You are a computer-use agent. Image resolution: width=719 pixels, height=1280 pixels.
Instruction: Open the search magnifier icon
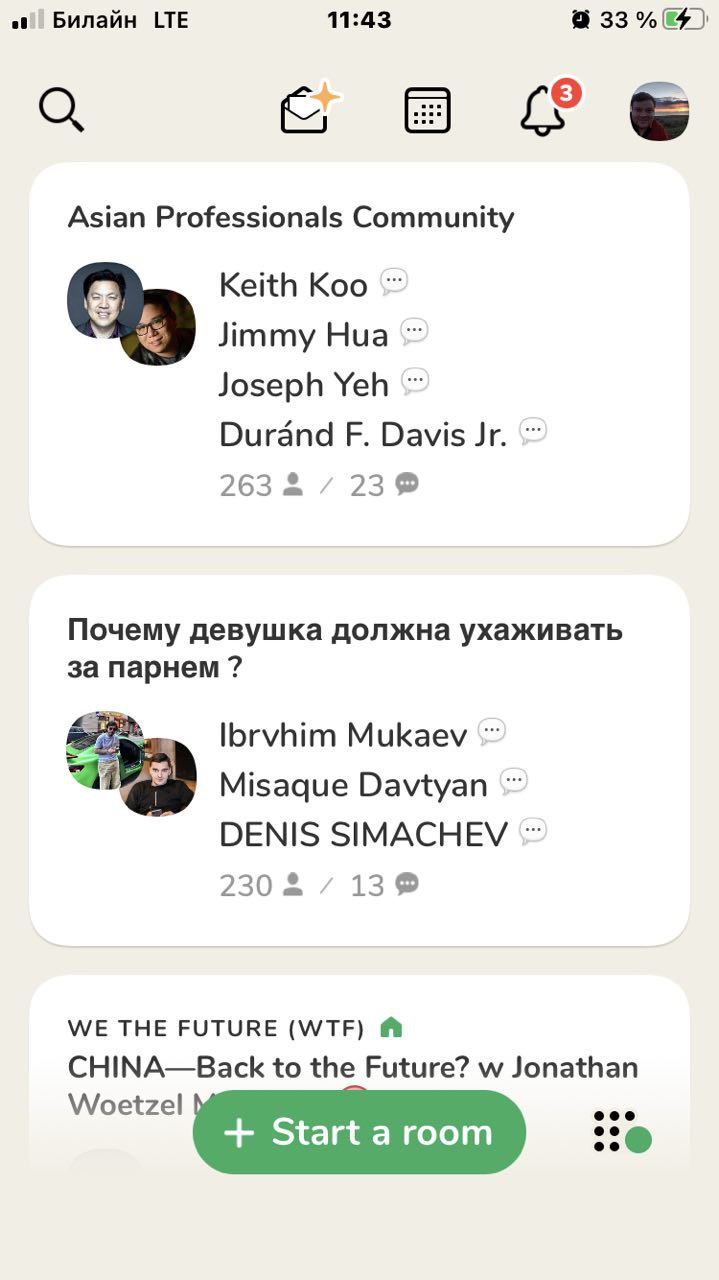[x=61, y=109]
